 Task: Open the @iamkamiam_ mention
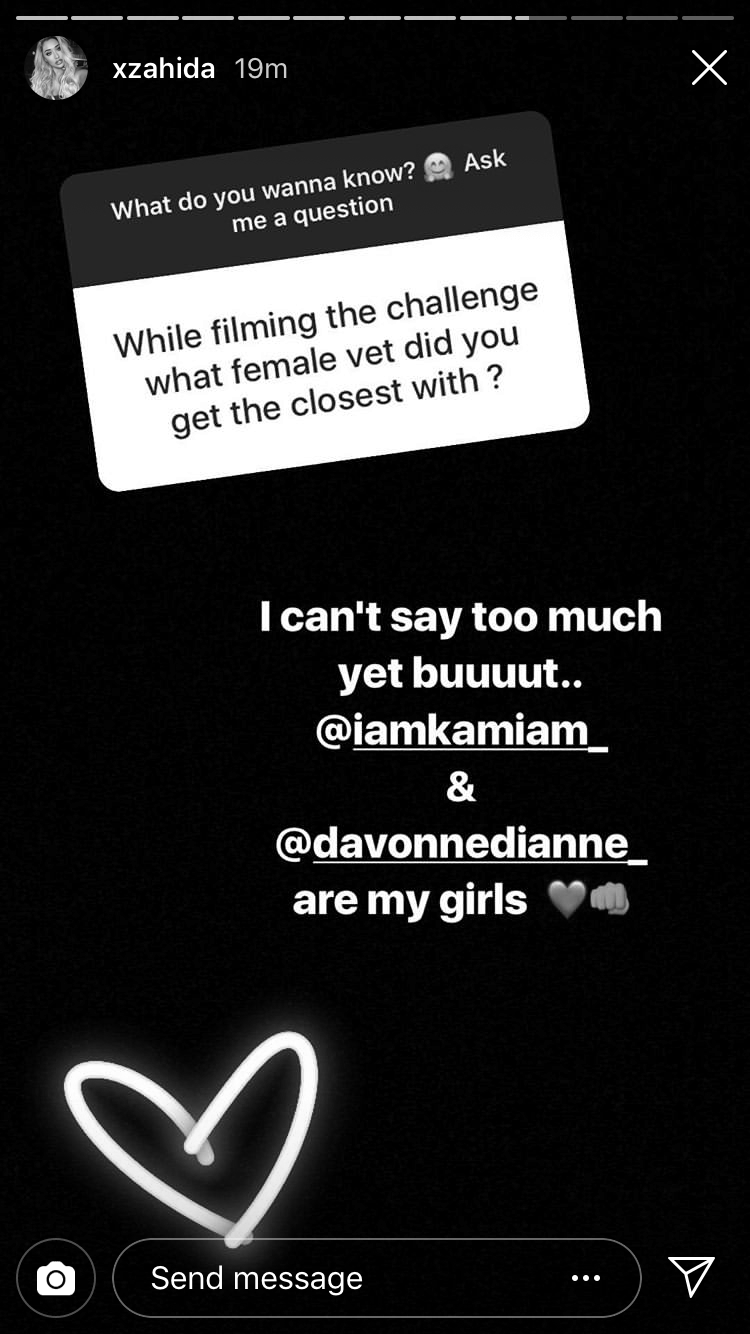pyautogui.click(x=462, y=731)
